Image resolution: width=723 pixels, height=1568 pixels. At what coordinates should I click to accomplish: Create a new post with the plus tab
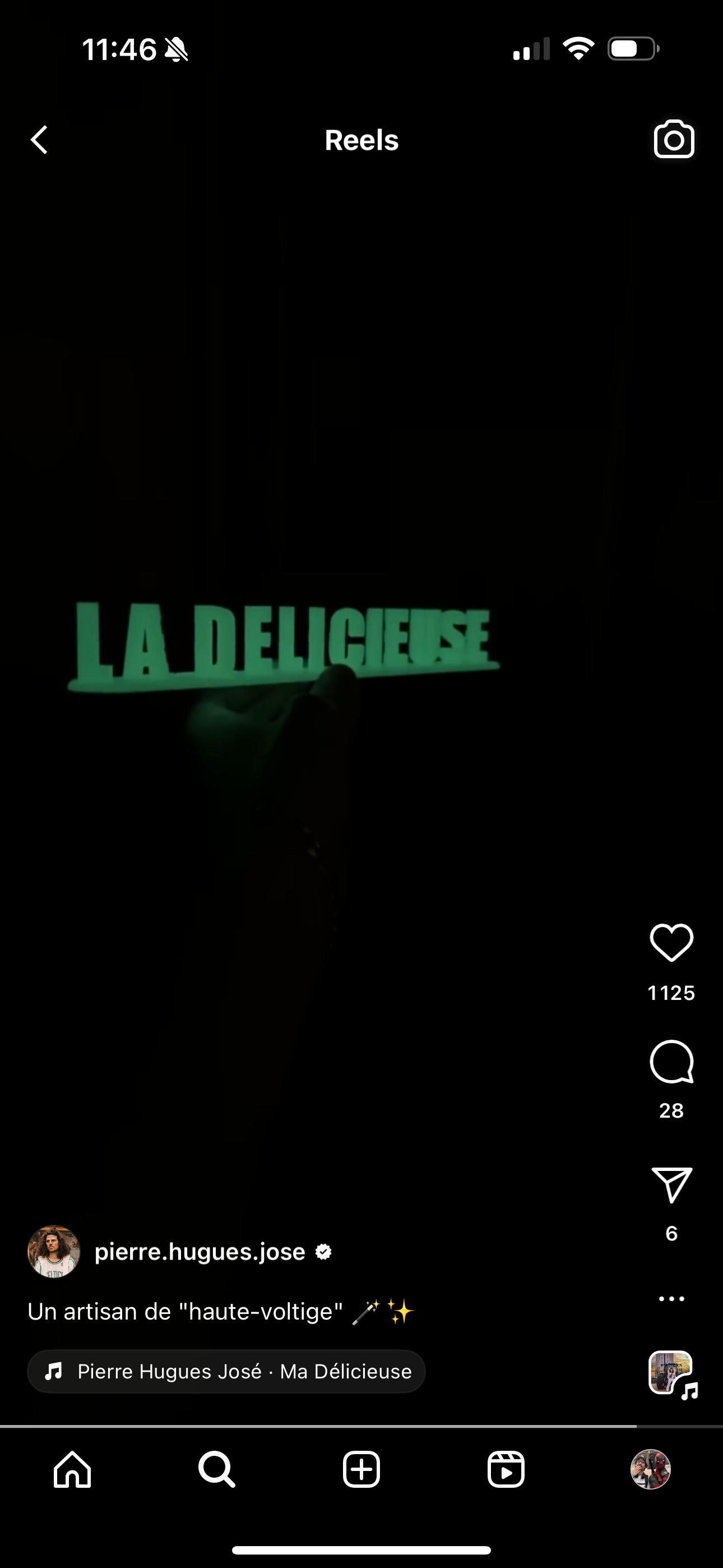(361, 1469)
